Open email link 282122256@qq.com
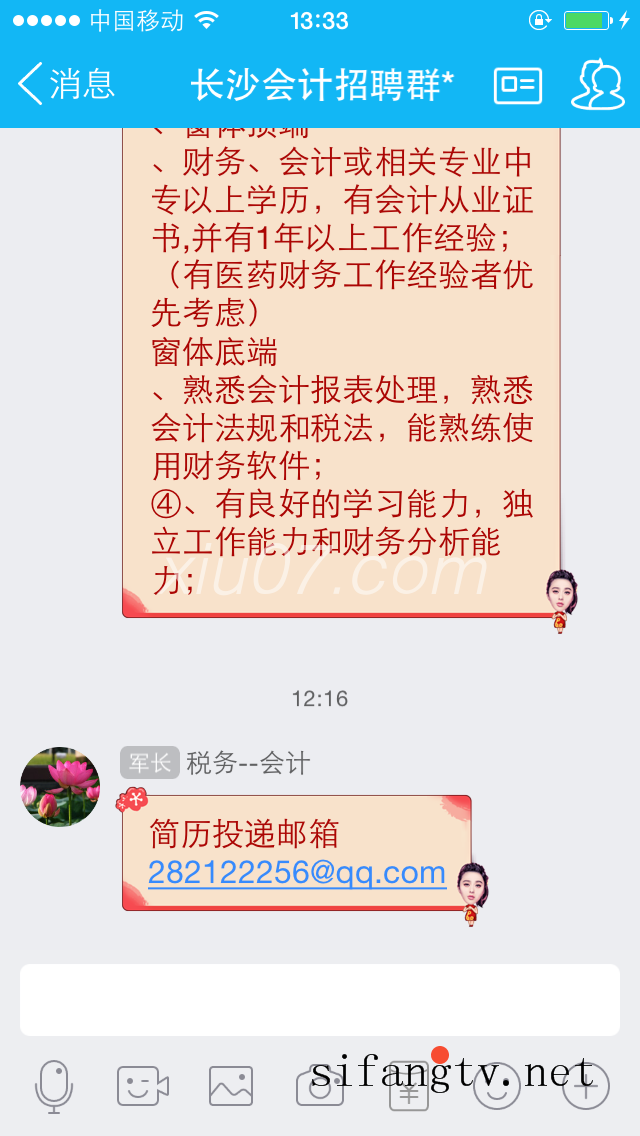 (x=297, y=872)
